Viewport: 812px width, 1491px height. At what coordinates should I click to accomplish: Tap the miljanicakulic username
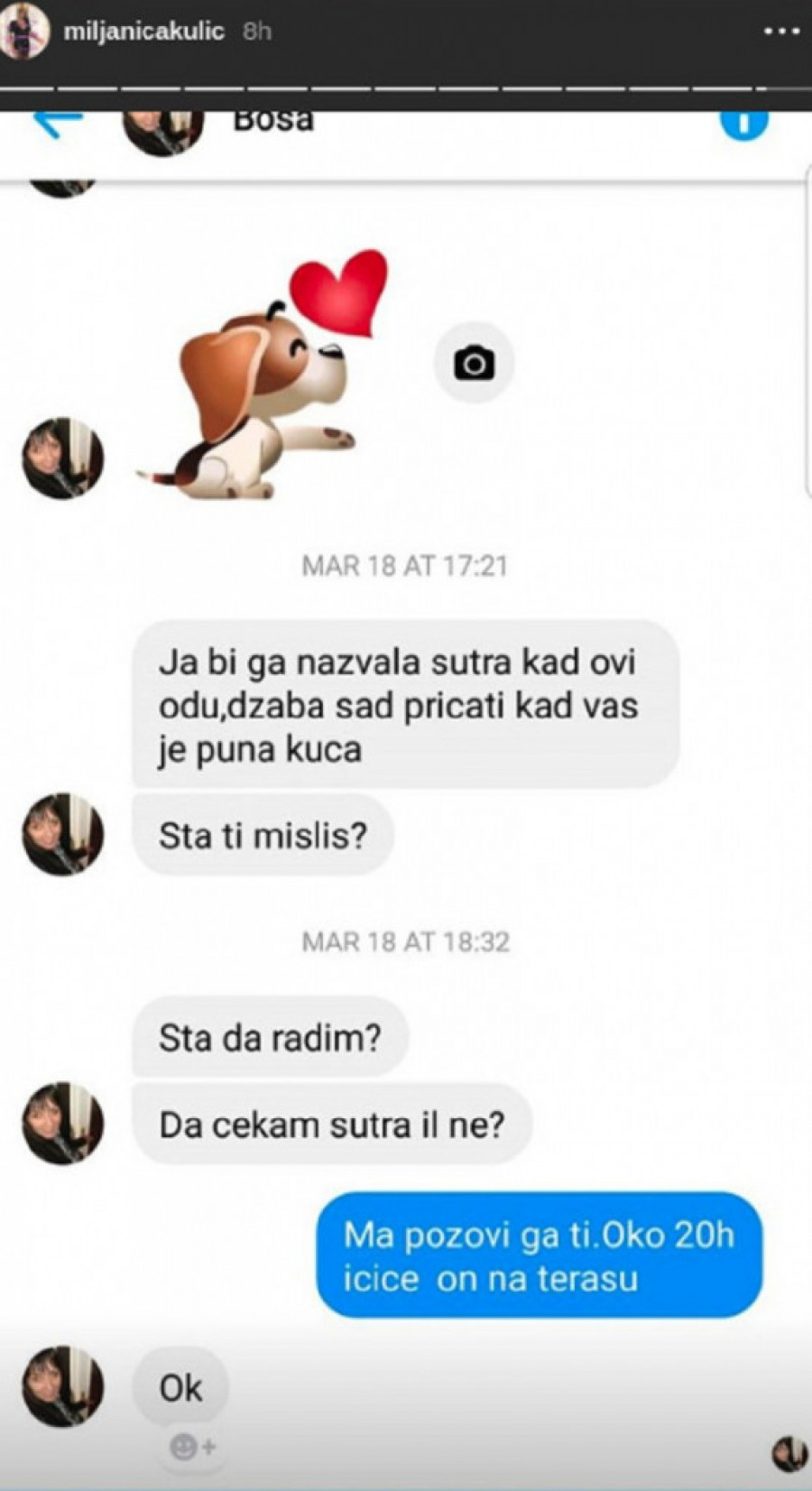(x=143, y=32)
